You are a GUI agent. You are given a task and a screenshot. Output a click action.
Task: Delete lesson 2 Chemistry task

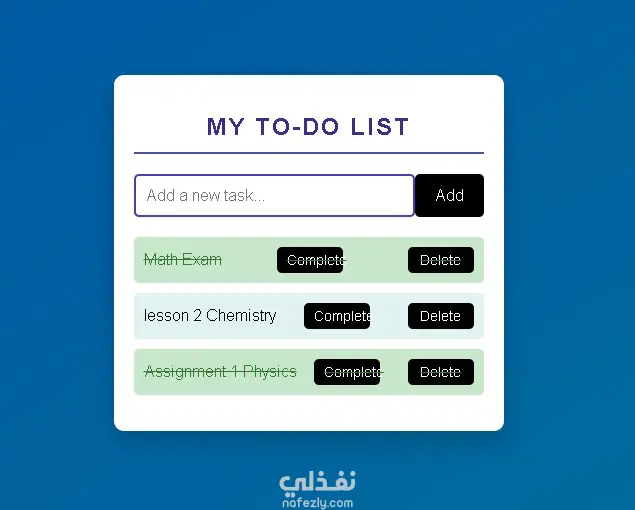(440, 316)
